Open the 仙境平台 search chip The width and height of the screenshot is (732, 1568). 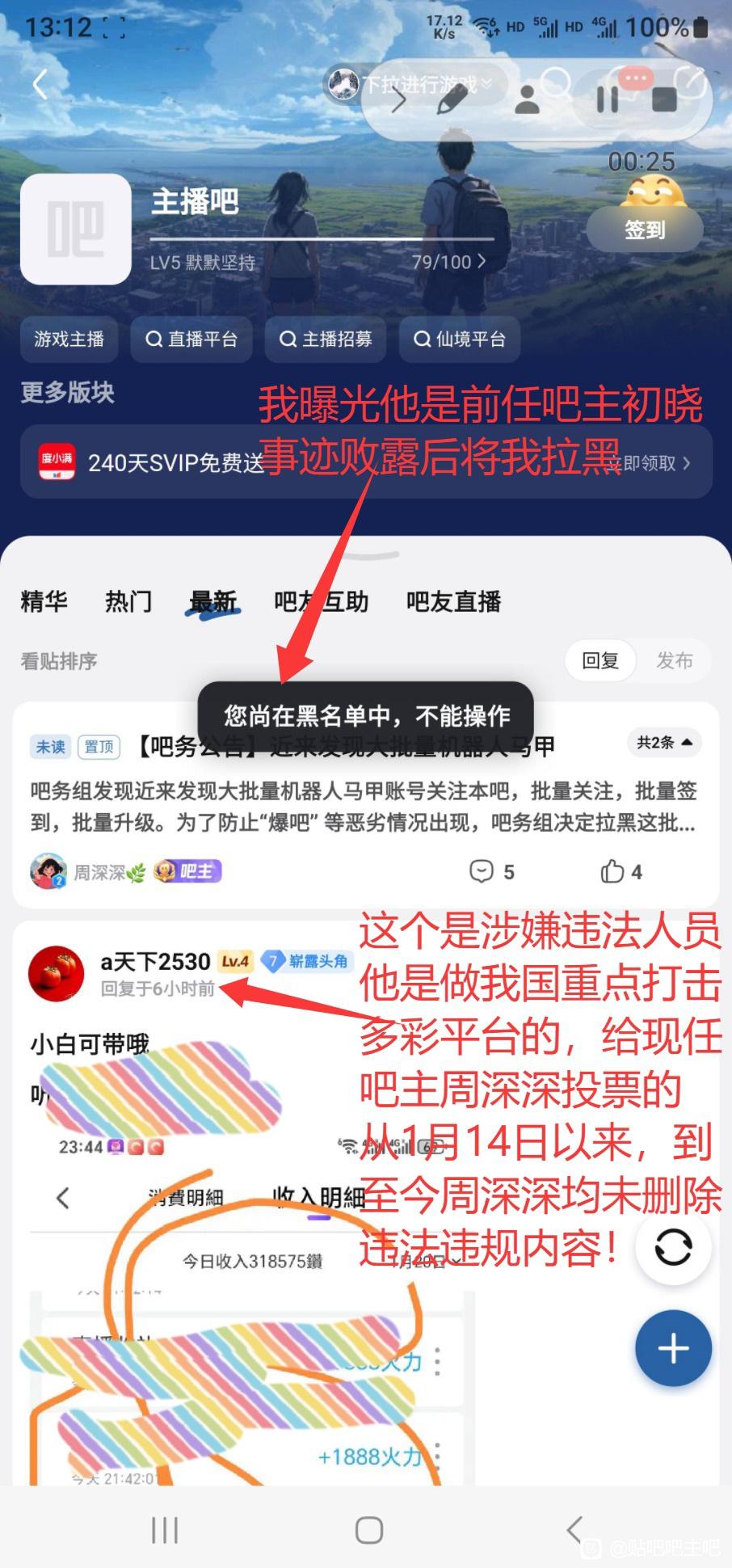click(459, 339)
